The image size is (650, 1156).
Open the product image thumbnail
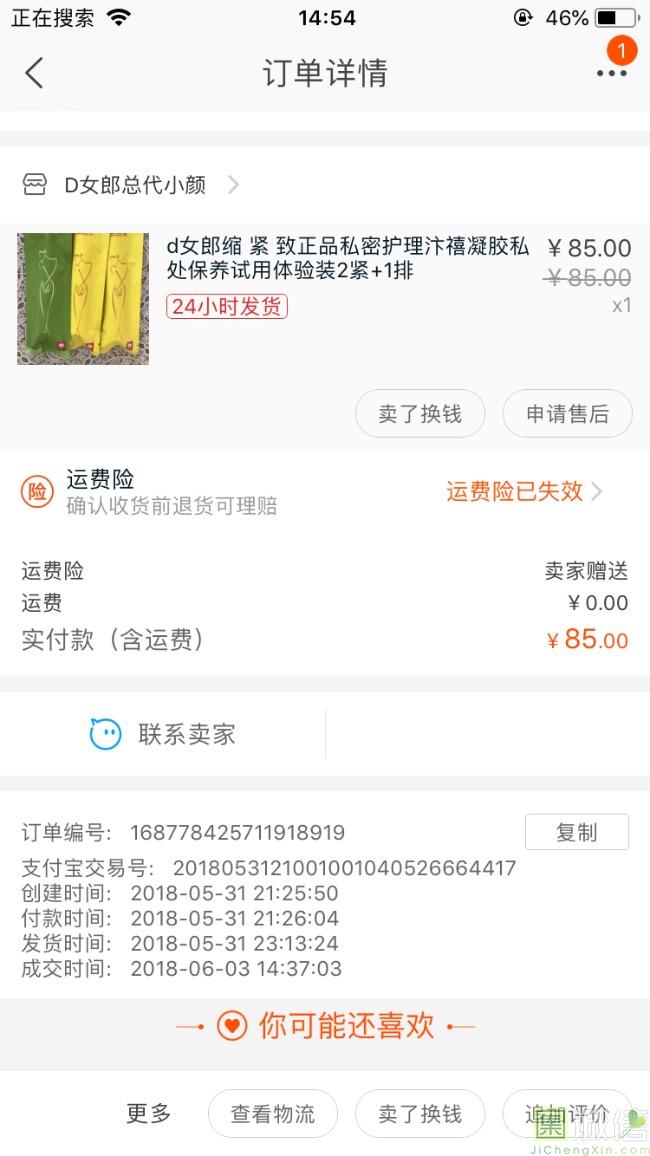coord(83,299)
